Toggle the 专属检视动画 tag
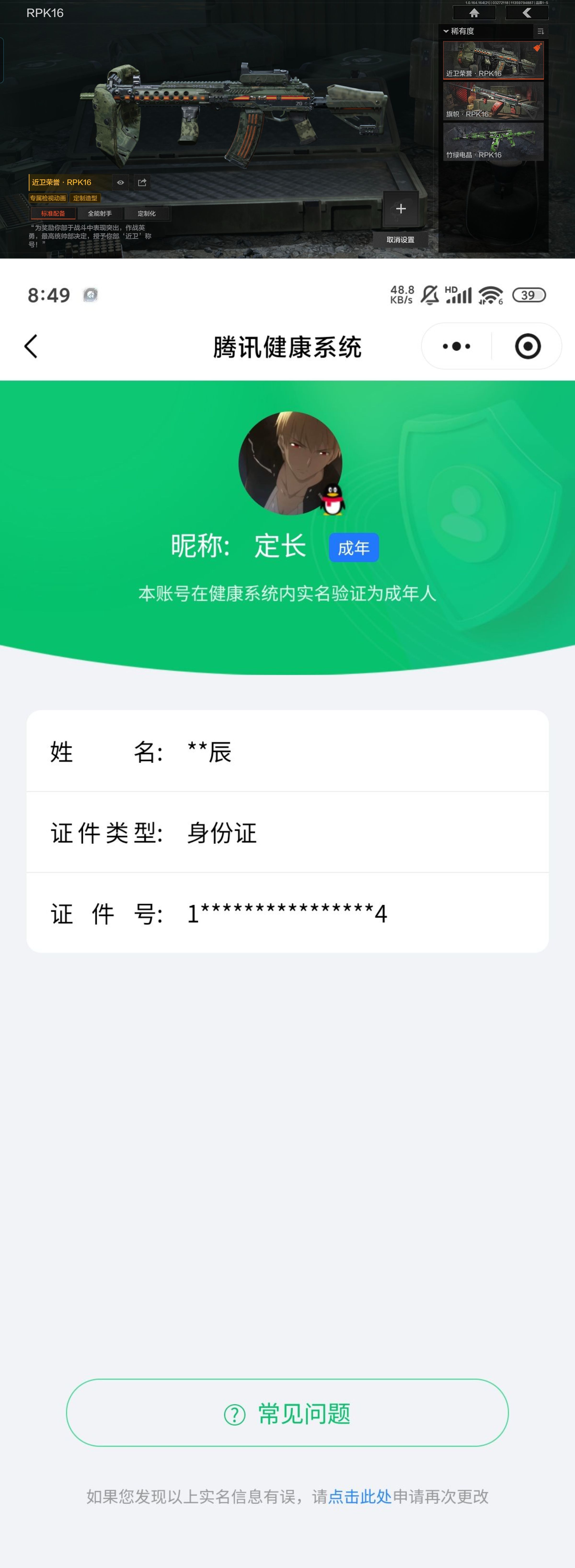The height and width of the screenshot is (1568, 575). (x=49, y=198)
